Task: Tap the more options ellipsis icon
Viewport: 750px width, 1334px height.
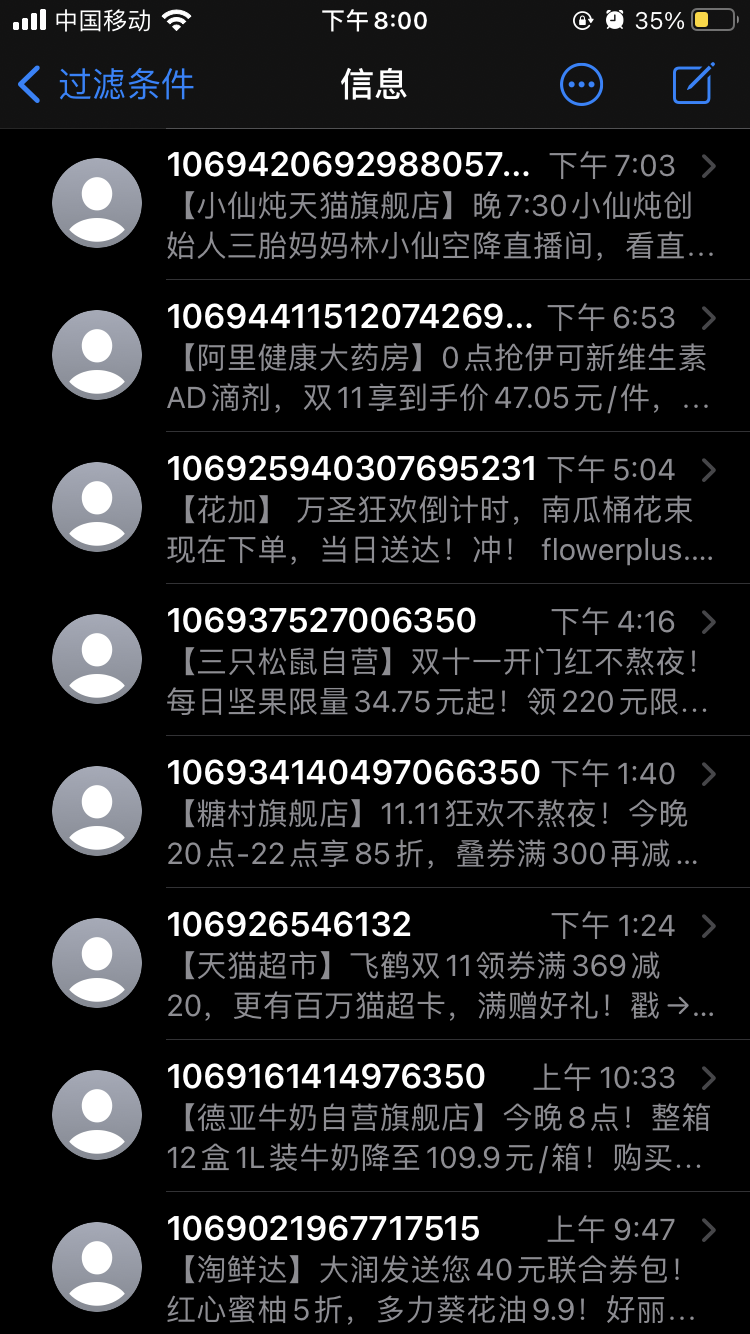Action: click(x=581, y=85)
